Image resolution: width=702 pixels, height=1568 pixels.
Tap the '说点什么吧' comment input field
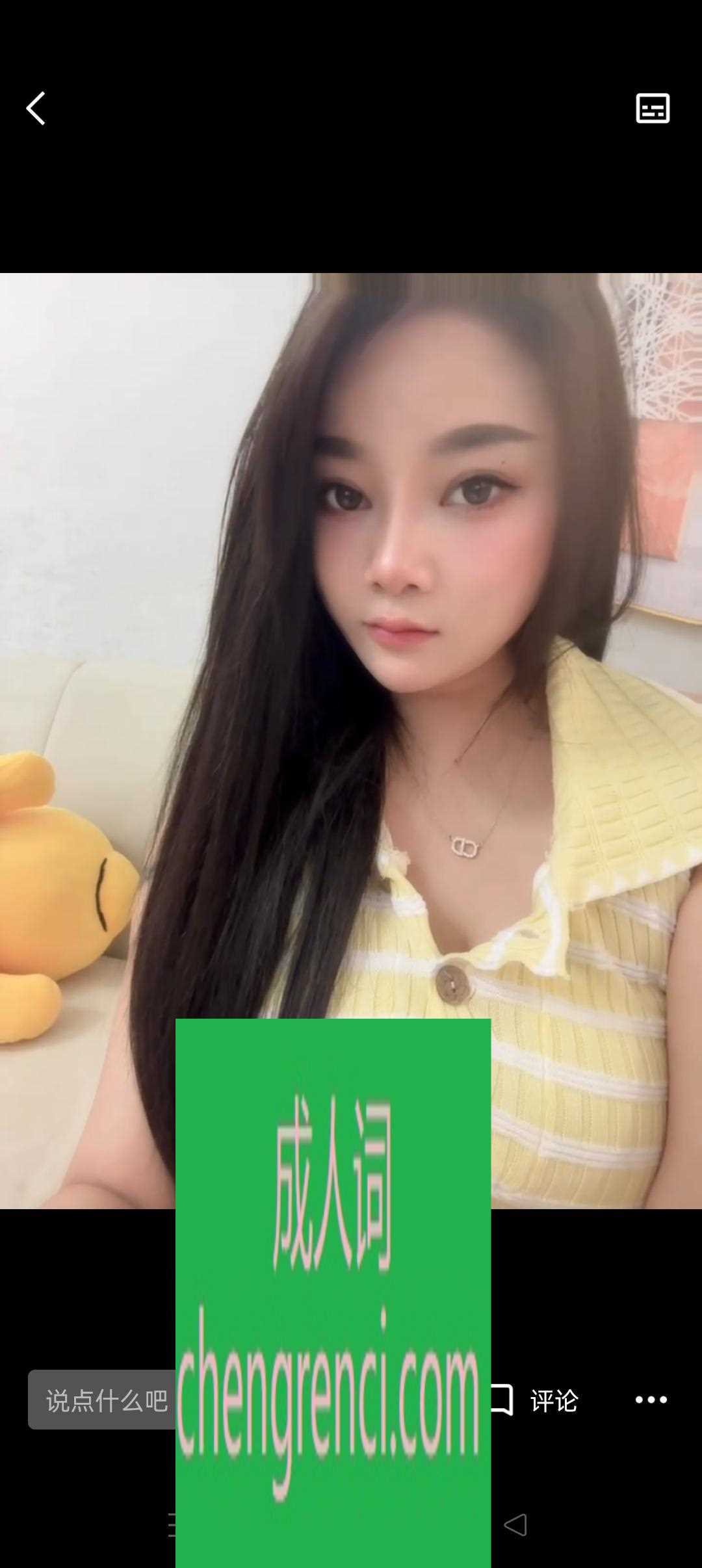[104, 1400]
